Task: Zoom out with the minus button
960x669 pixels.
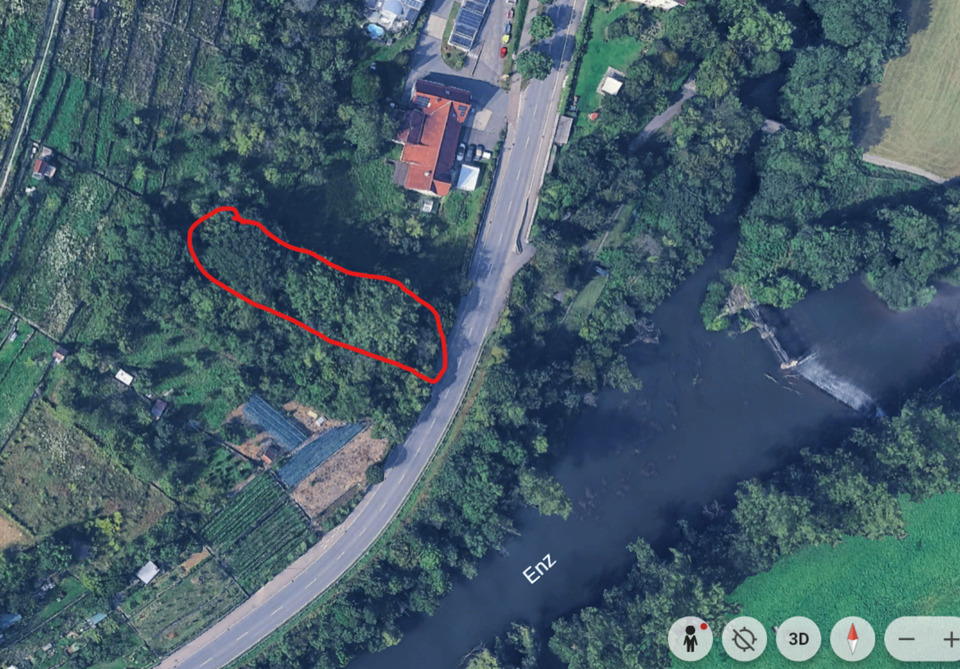Action: (906, 638)
